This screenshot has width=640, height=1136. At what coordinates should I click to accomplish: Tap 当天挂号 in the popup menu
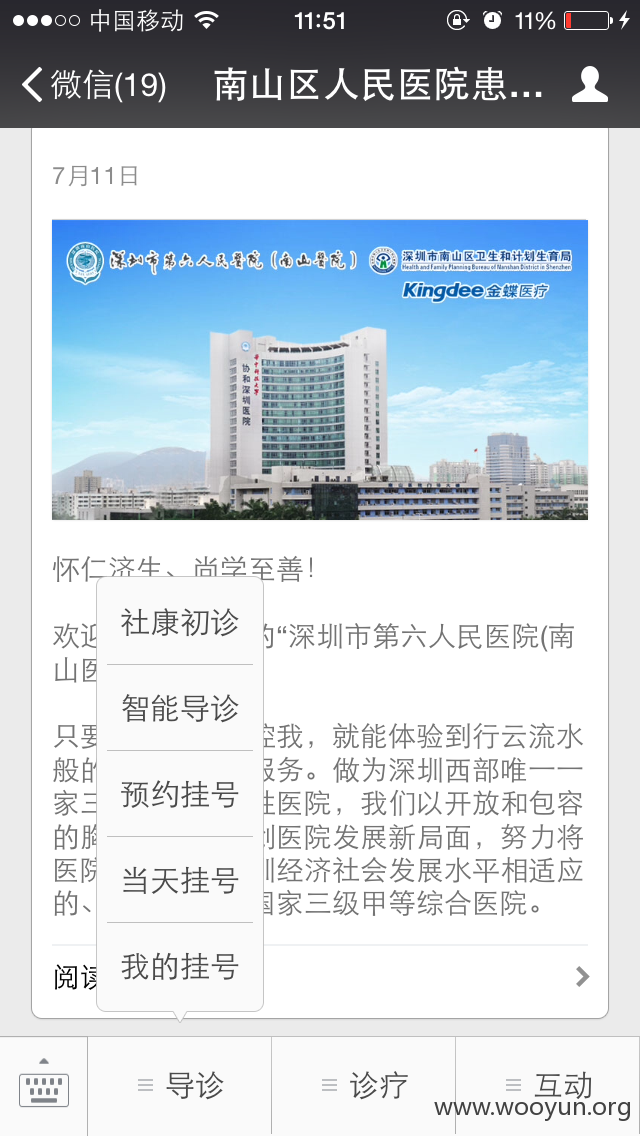click(180, 880)
